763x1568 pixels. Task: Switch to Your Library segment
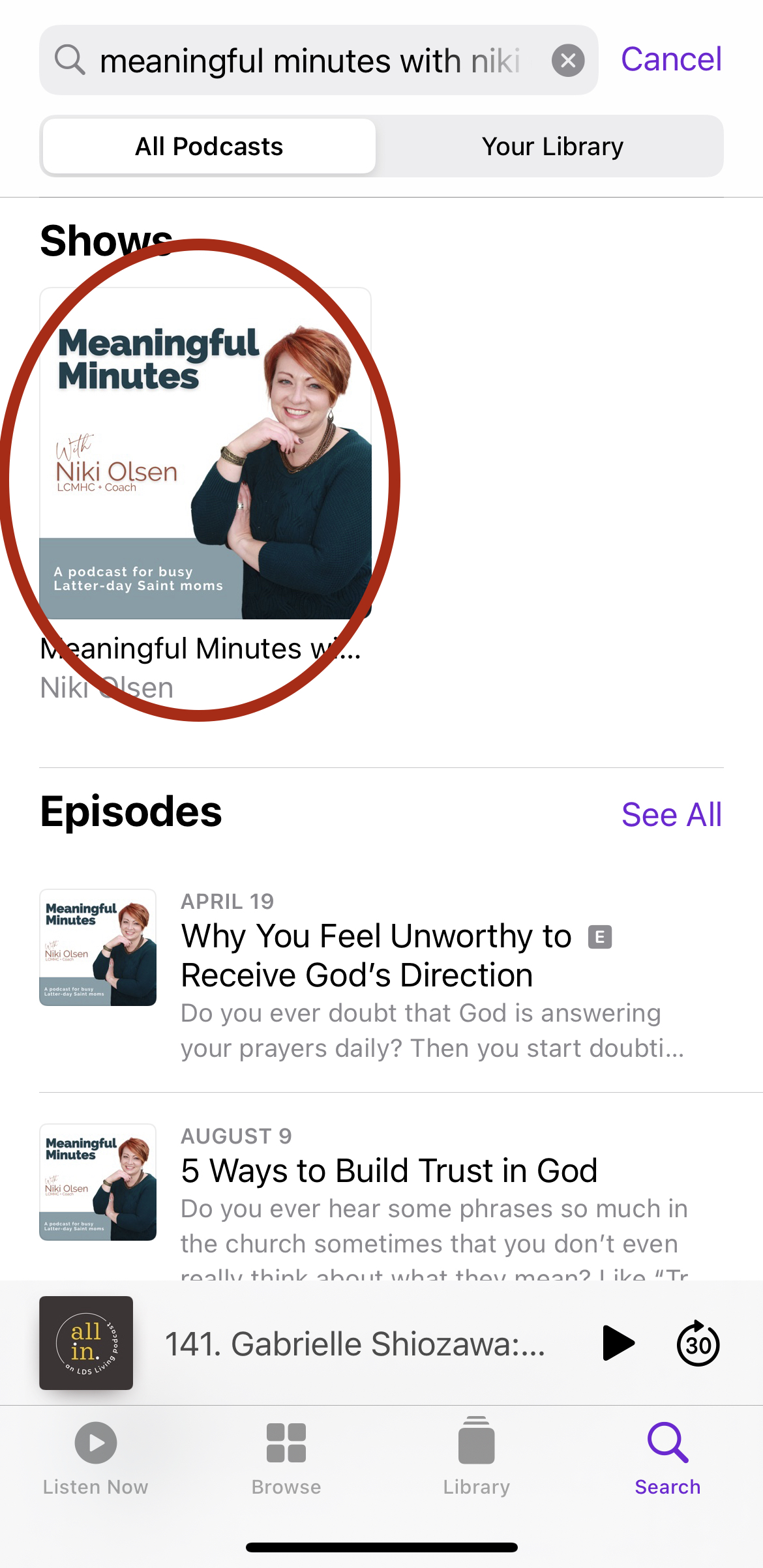pyautogui.click(x=552, y=146)
